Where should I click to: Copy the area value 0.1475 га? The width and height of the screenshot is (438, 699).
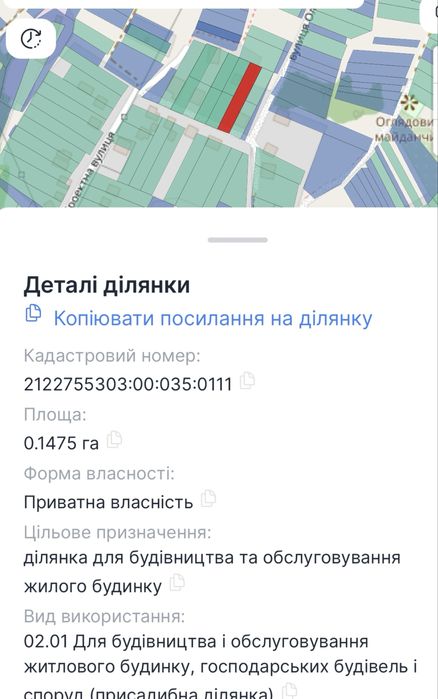[114, 439]
